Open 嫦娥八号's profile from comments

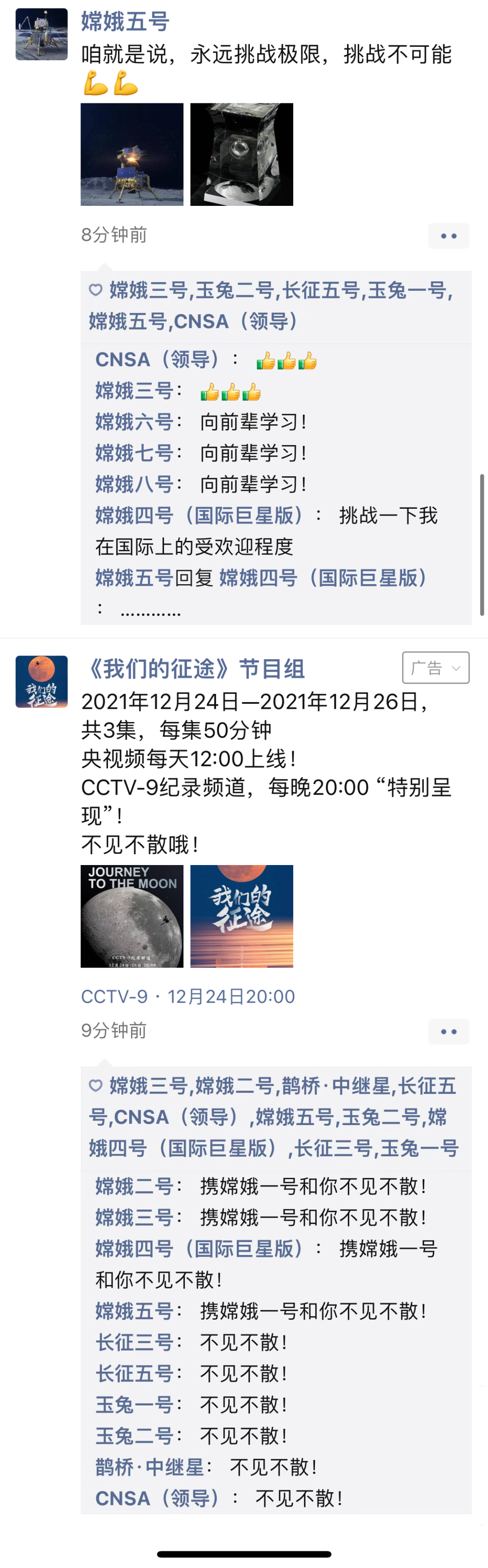[135, 484]
